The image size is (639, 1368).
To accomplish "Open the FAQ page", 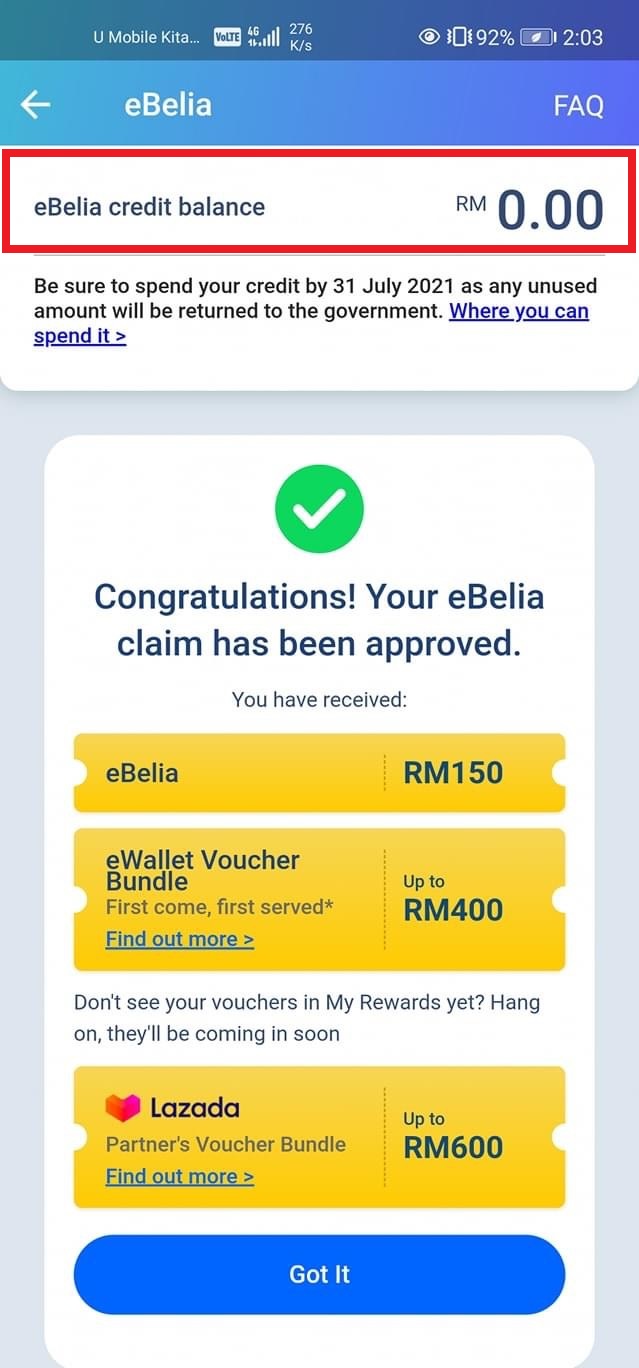I will pyautogui.click(x=578, y=106).
